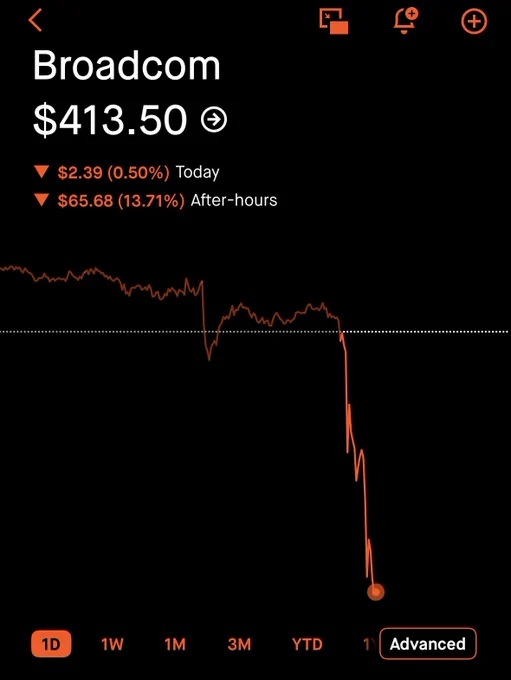The image size is (511, 680).
Task: Switch to the YTD chart range
Action: coord(307,644)
